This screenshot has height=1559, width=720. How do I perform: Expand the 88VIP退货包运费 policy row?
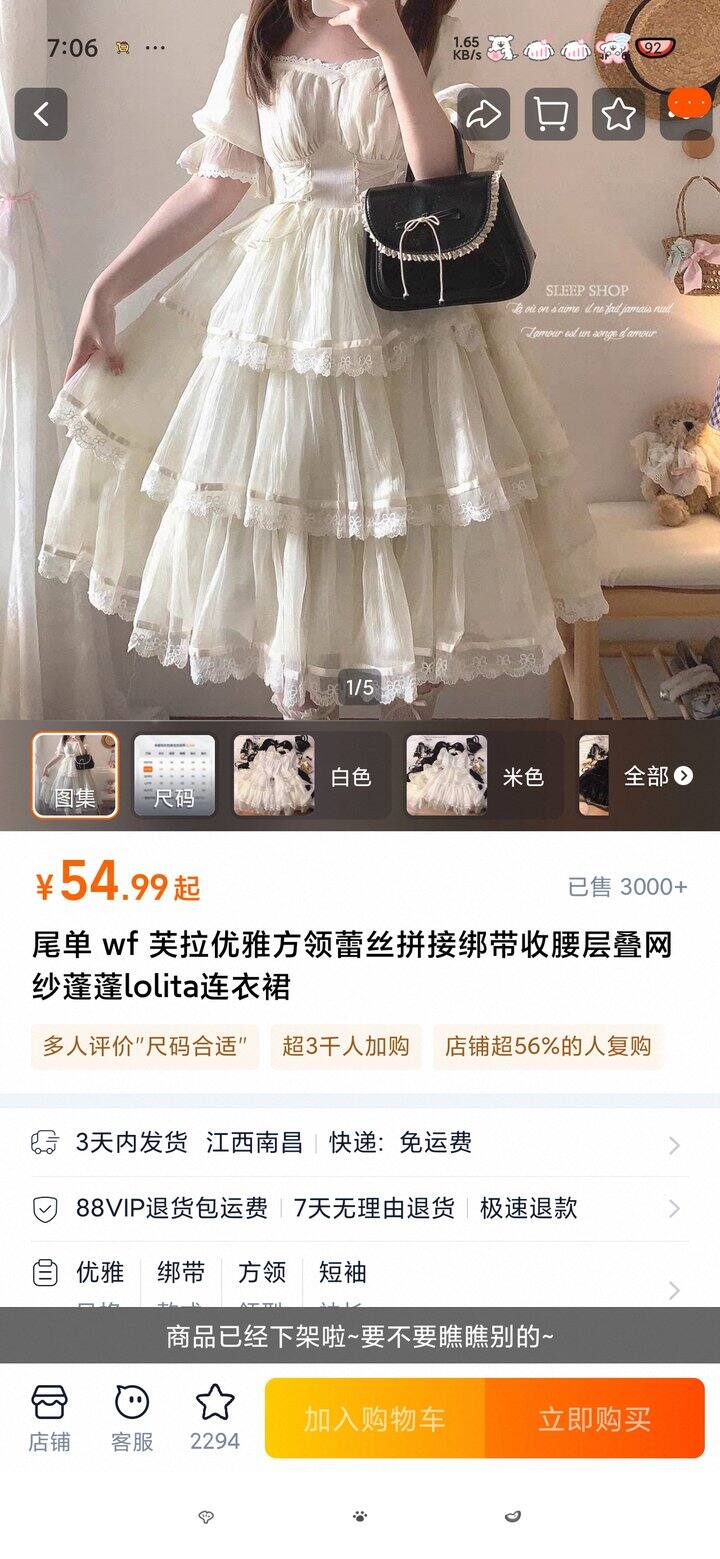pyautogui.click(x=360, y=1209)
